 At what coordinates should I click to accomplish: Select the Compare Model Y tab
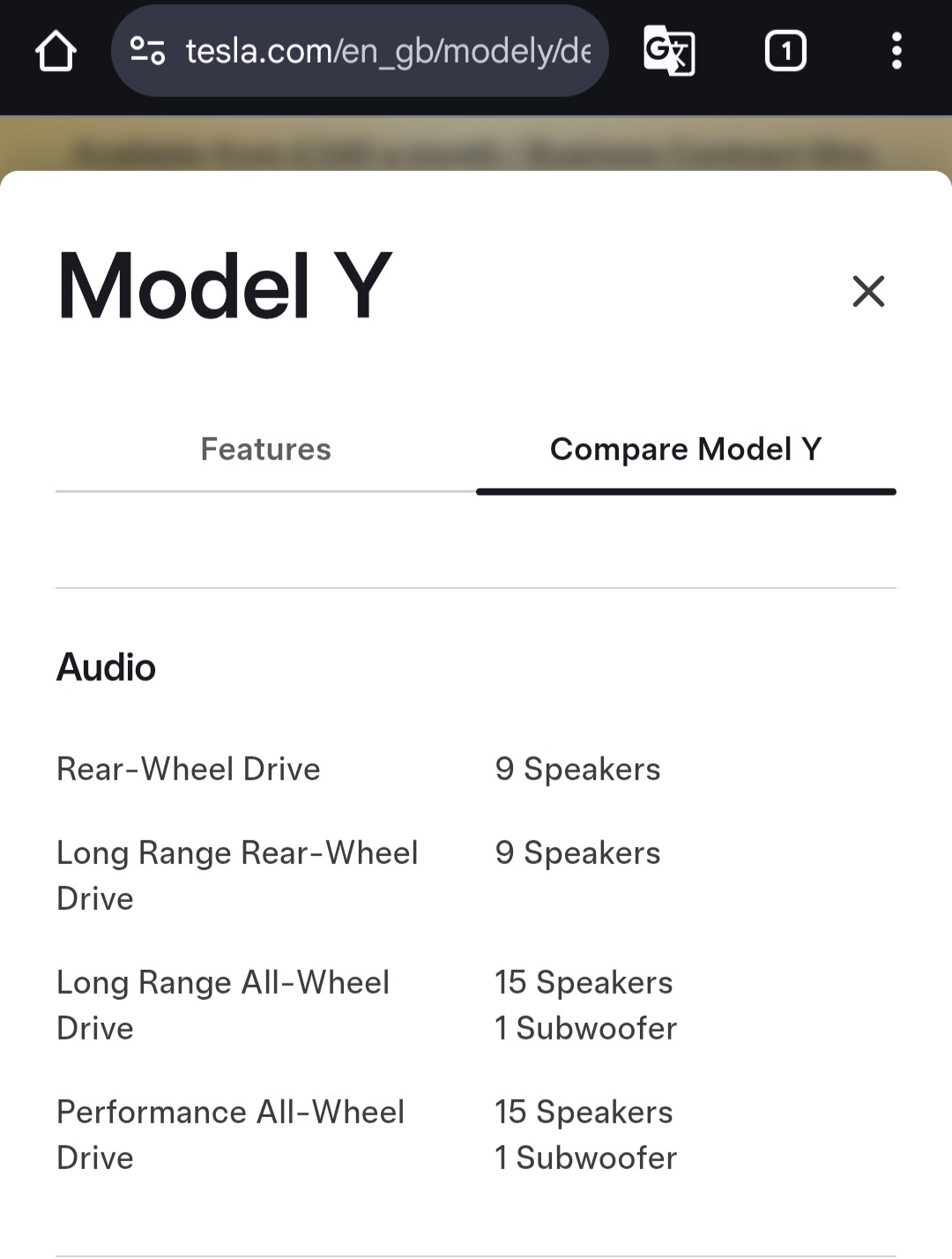[686, 450]
